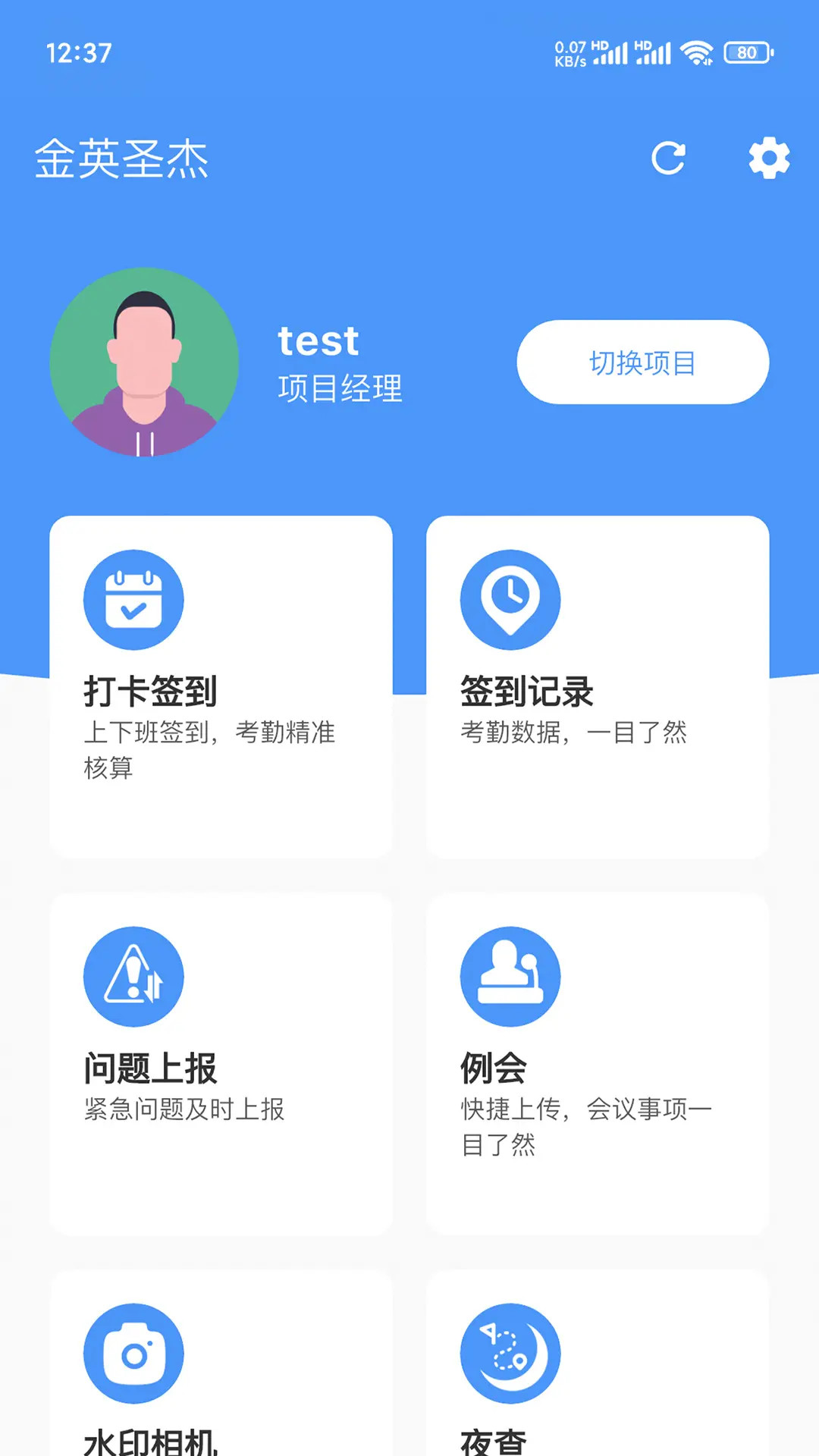The width and height of the screenshot is (819, 1456).
Task: Open the 例会 meeting speaker icon
Action: [510, 977]
